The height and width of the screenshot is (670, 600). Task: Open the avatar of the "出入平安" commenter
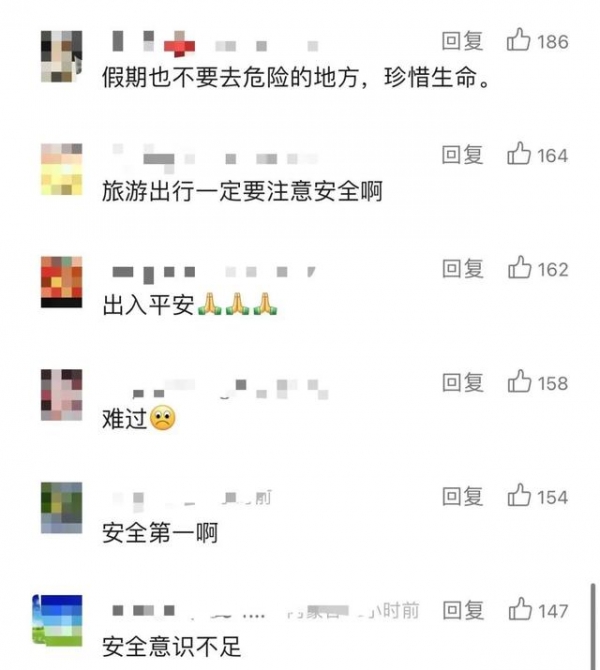61,281
